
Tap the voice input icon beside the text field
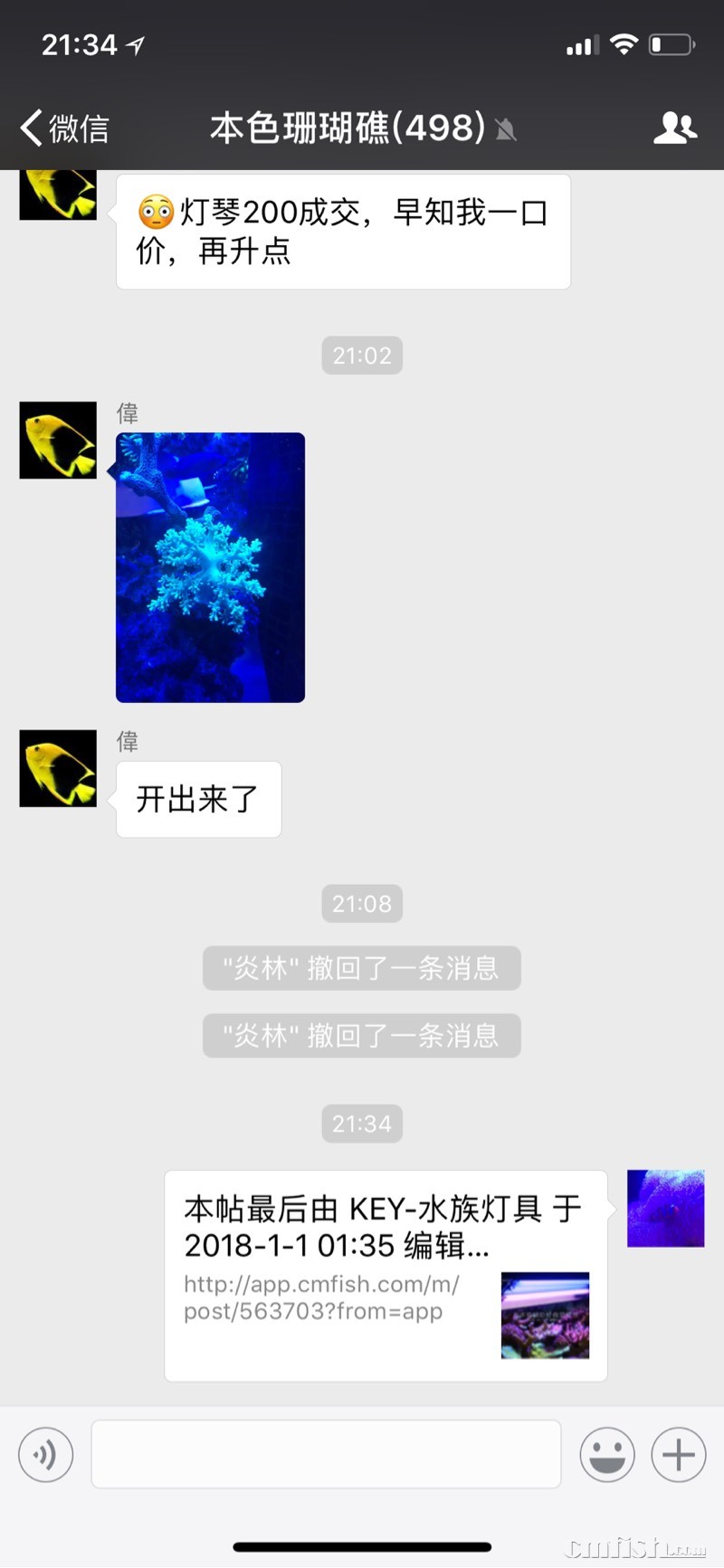(45, 1454)
